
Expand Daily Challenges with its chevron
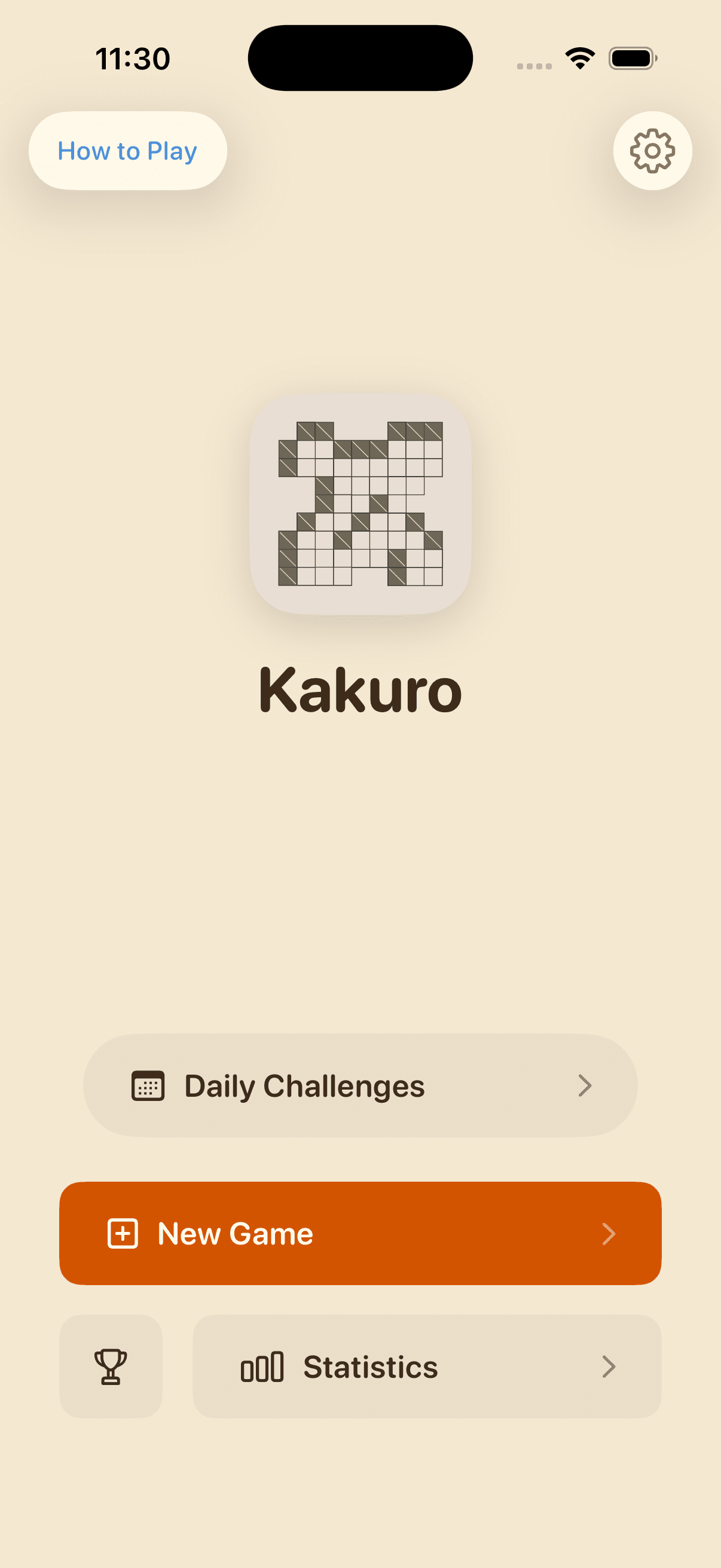point(585,1085)
